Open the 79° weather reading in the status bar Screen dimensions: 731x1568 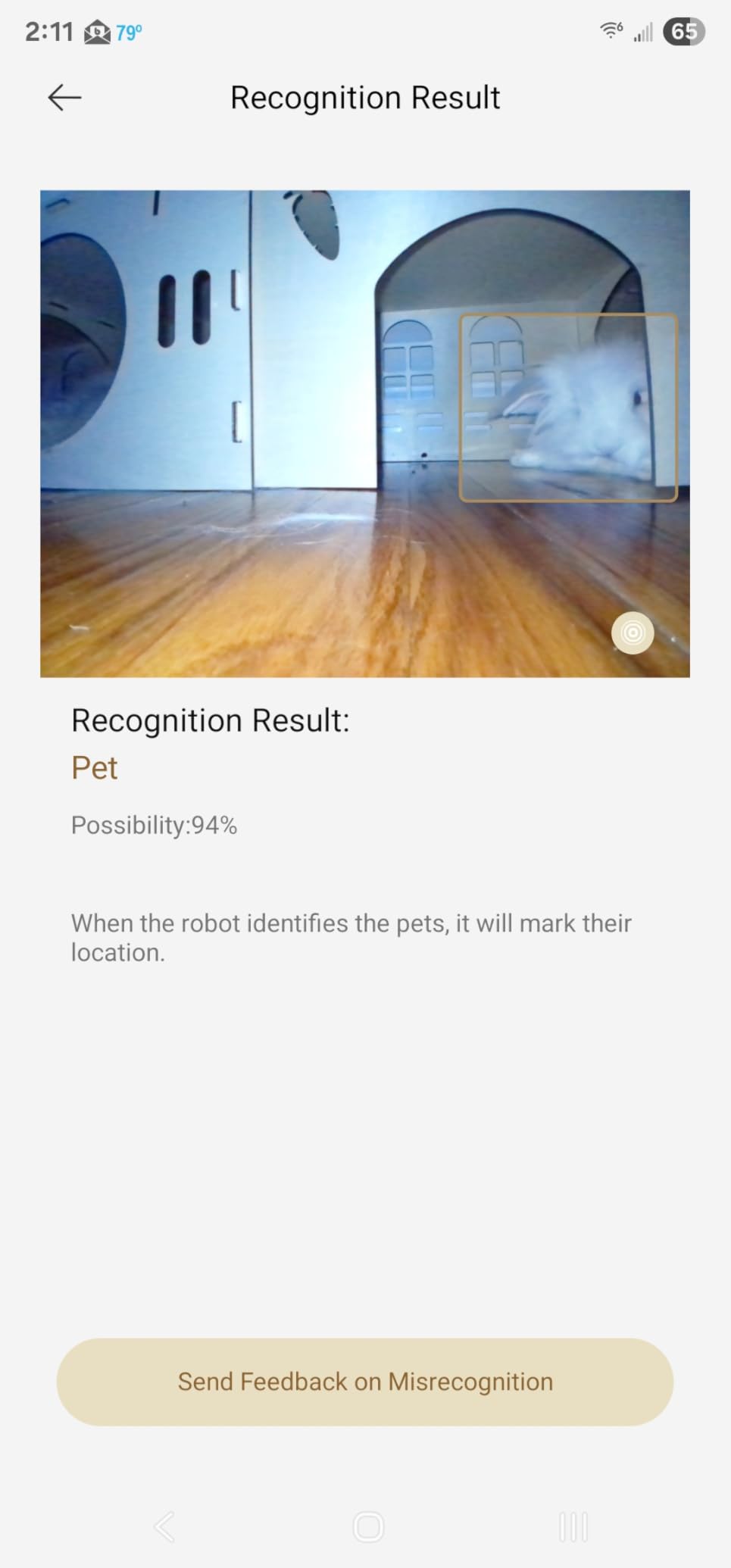point(127,32)
